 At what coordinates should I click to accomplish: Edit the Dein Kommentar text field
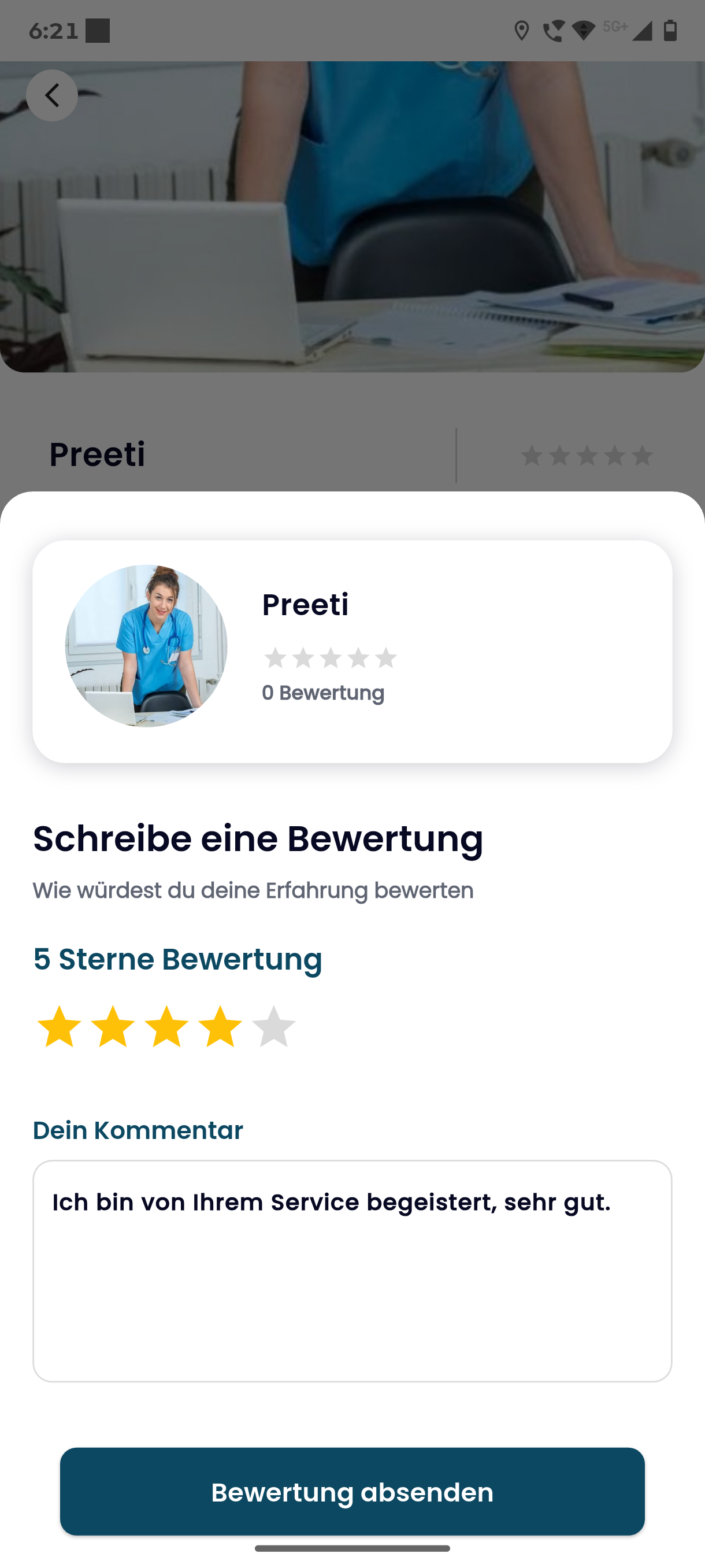click(352, 1271)
